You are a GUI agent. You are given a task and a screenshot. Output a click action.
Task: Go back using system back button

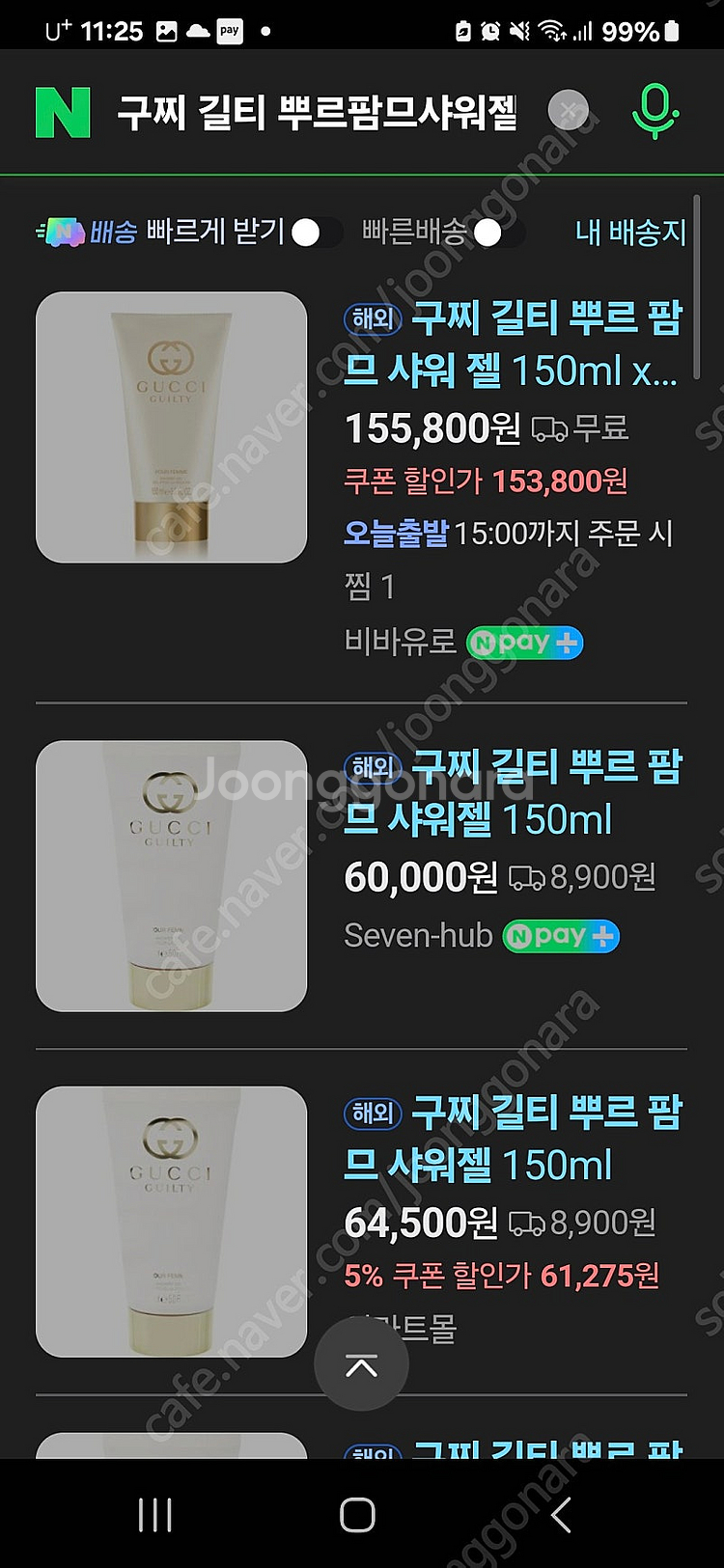click(x=561, y=1515)
